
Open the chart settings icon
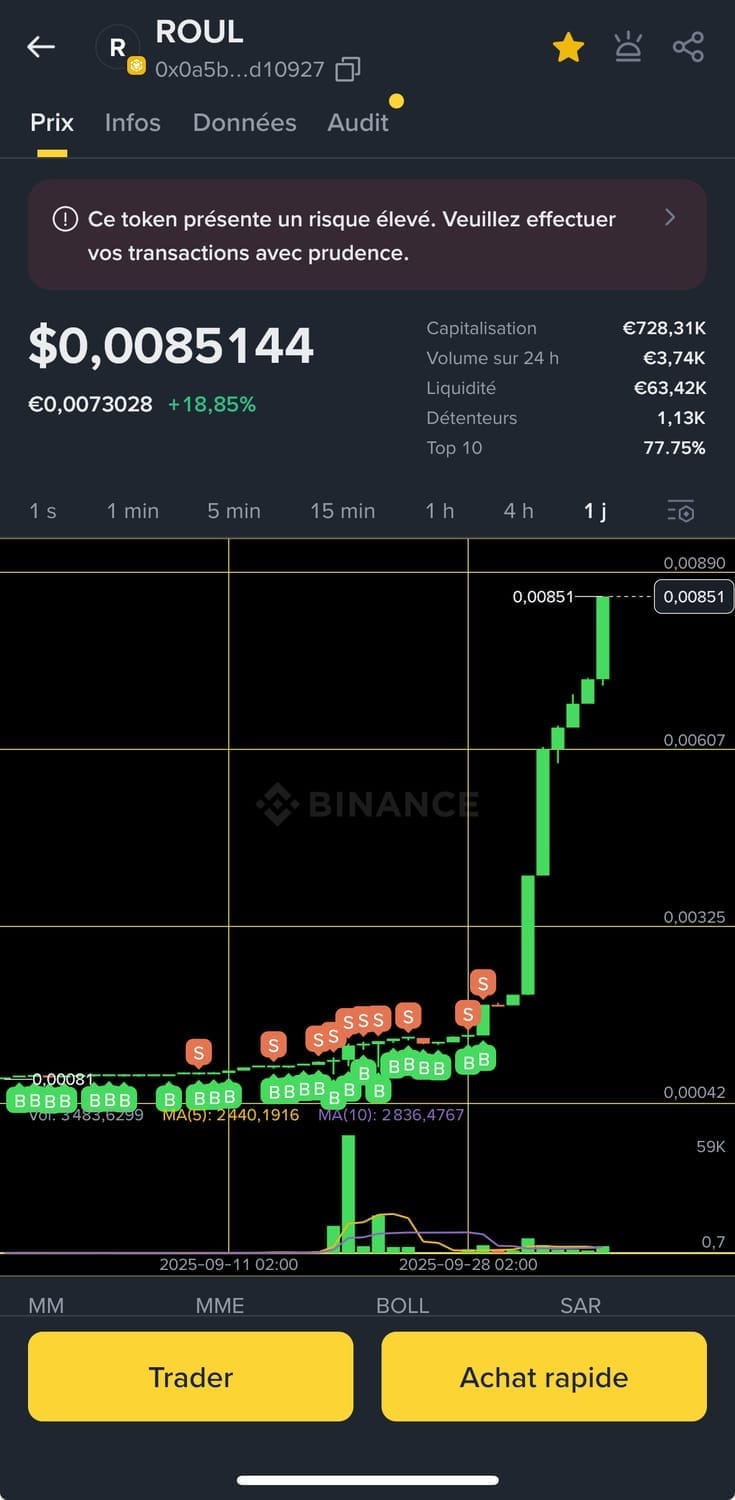pyautogui.click(x=680, y=511)
